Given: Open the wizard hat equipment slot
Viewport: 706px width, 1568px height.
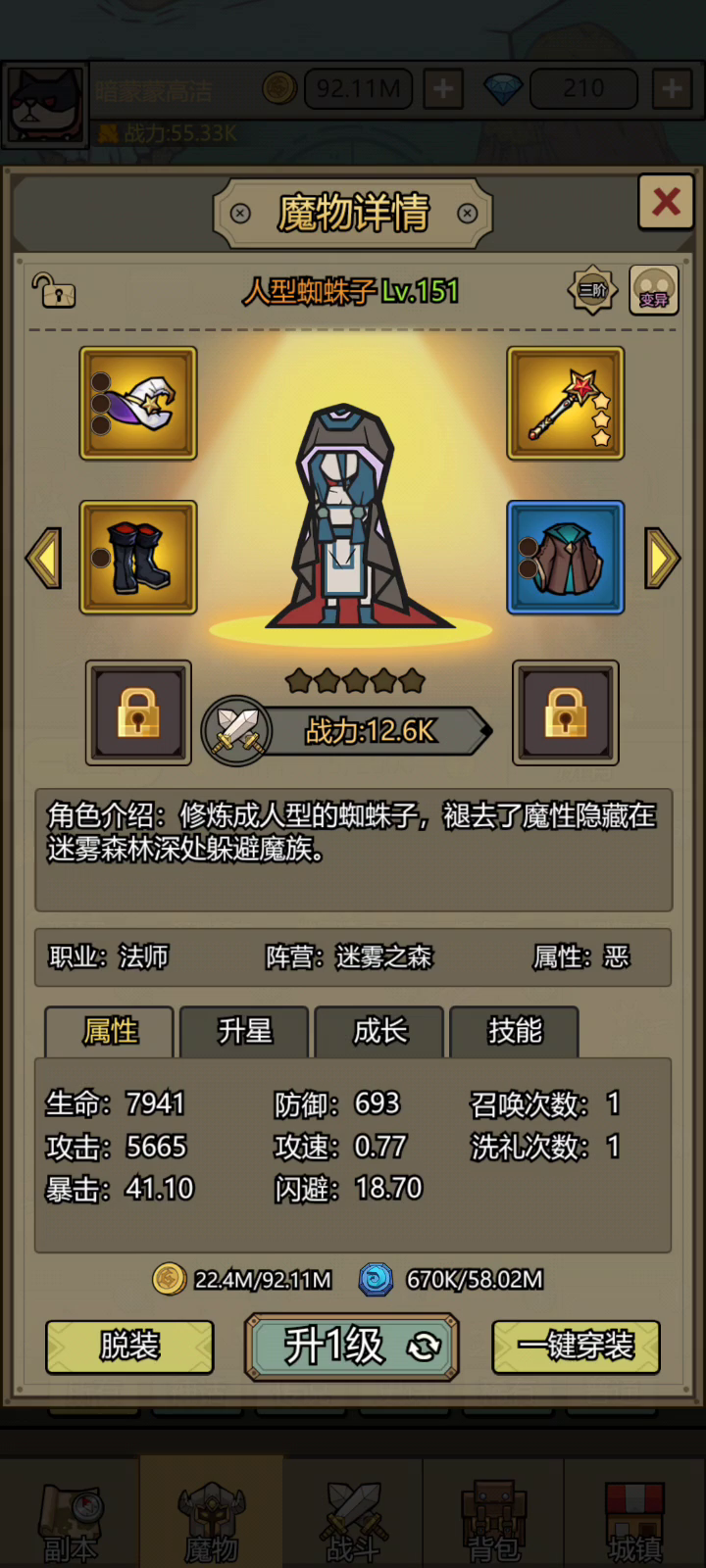Looking at the screenshot, I should coord(138,403).
